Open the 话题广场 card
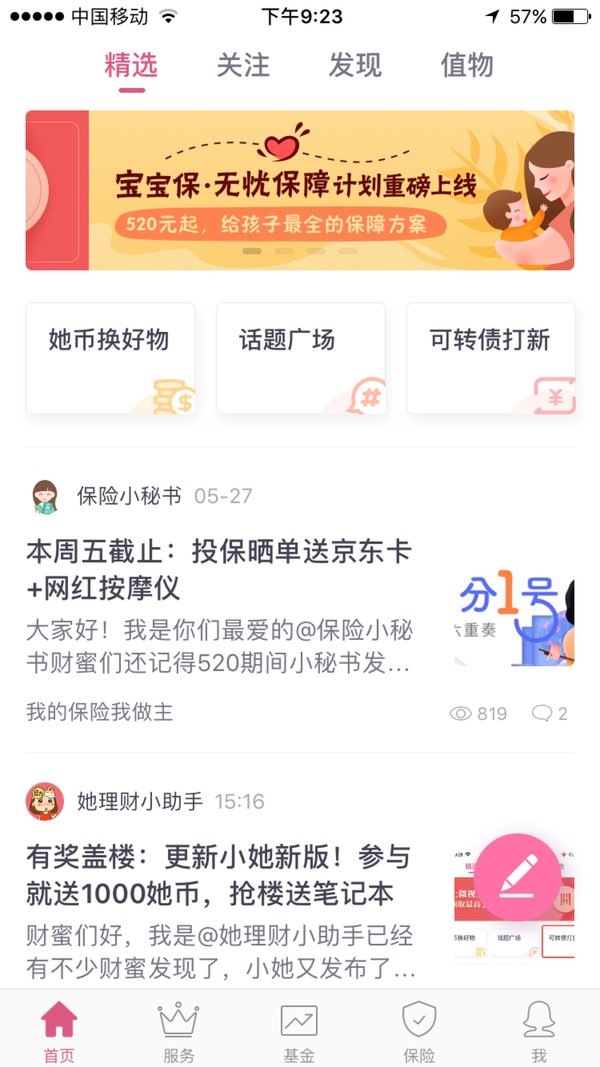 pos(301,359)
